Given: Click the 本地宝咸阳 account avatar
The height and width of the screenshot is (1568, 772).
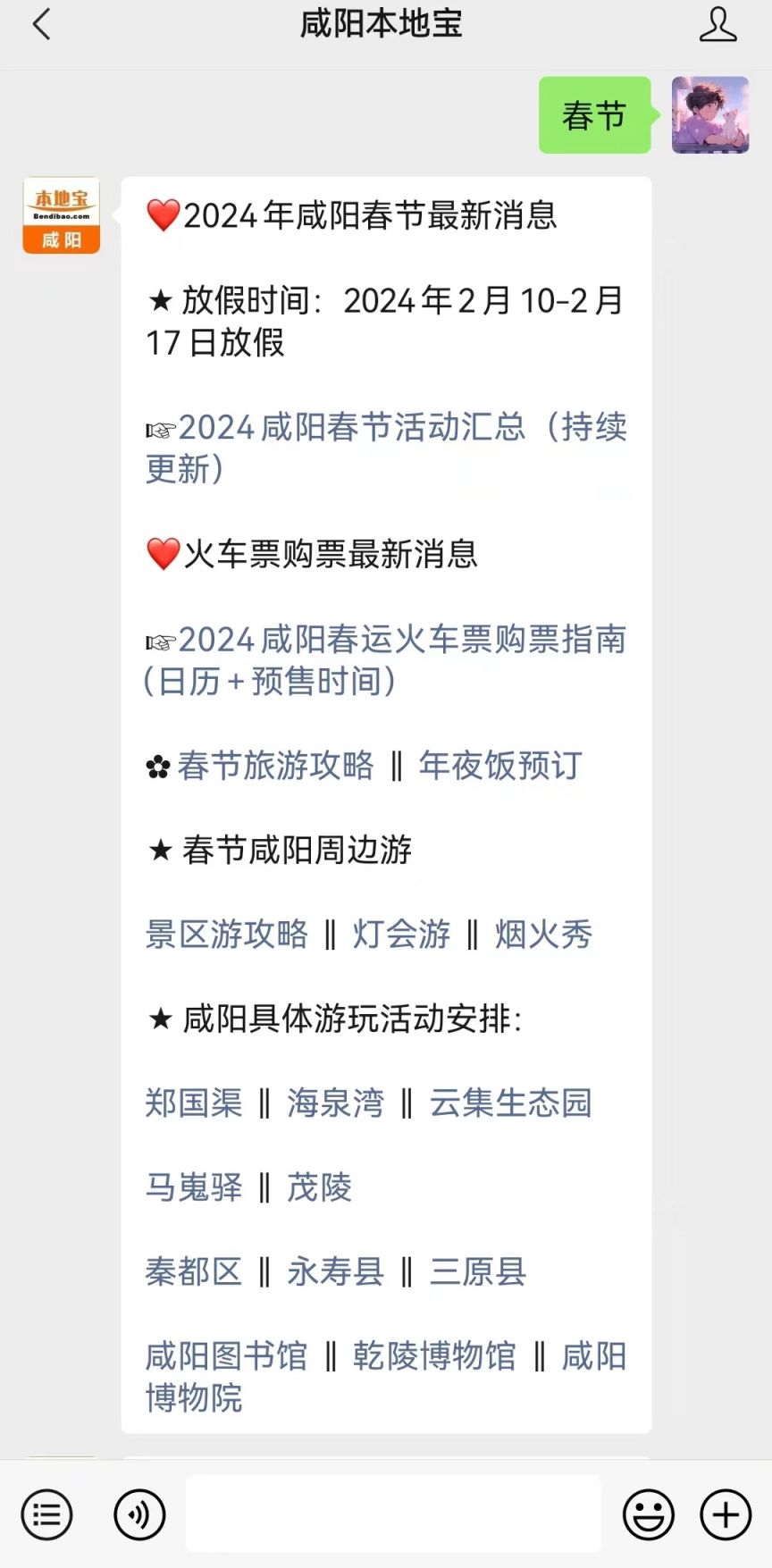Looking at the screenshot, I should click(x=60, y=215).
